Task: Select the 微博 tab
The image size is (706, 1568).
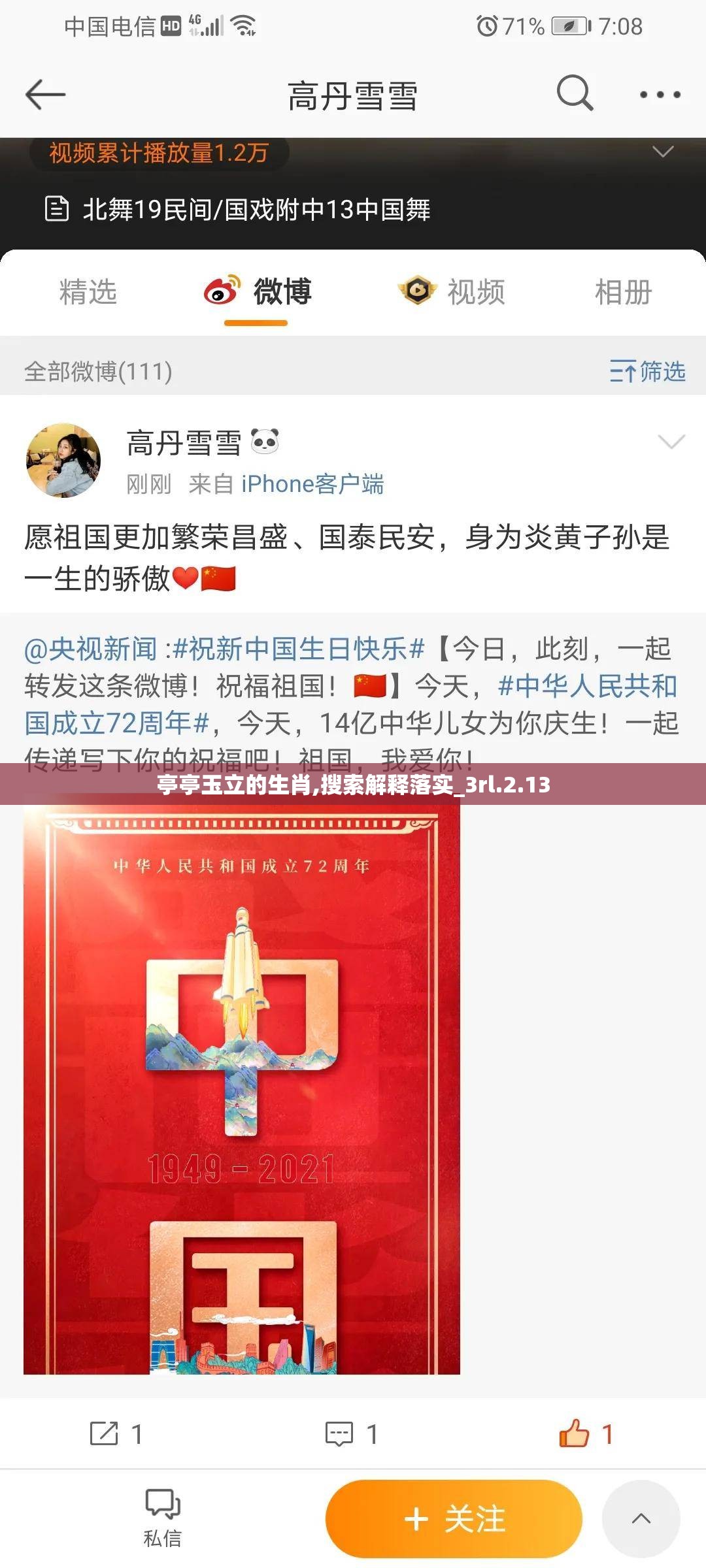Action: 257,291
